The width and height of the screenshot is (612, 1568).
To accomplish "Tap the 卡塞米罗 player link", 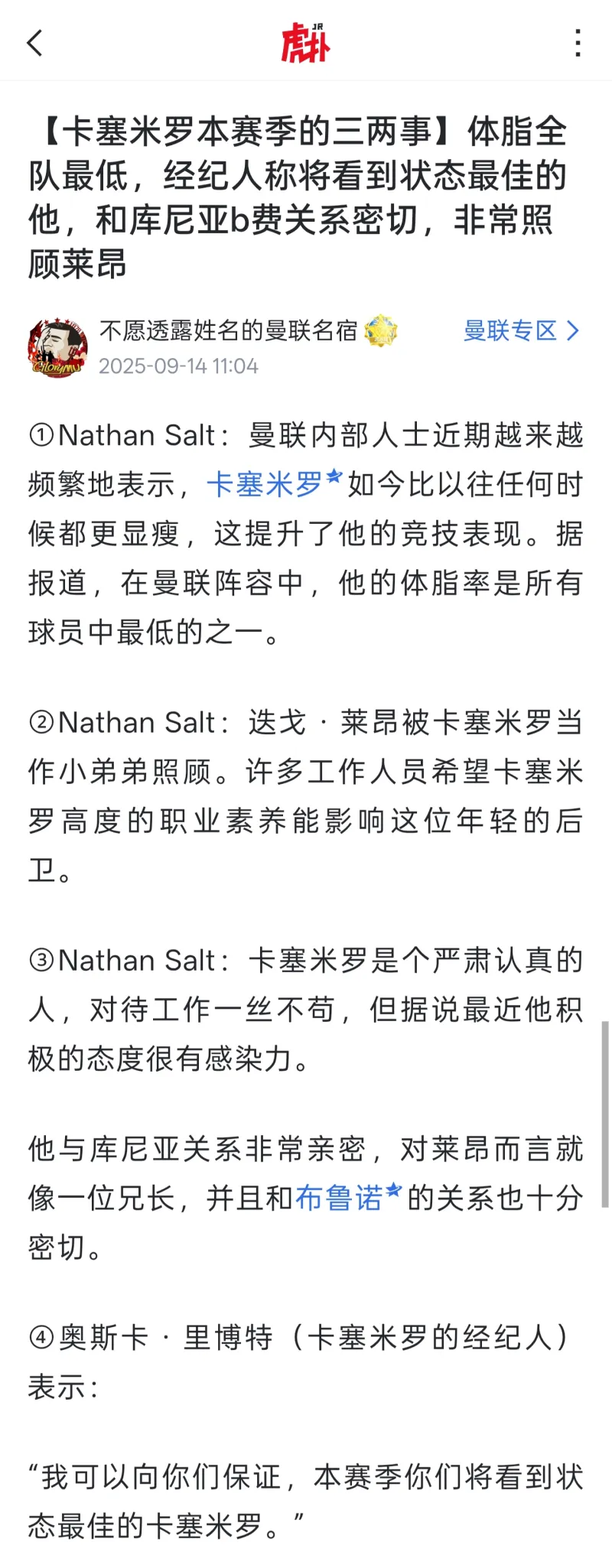I will 265,485.
